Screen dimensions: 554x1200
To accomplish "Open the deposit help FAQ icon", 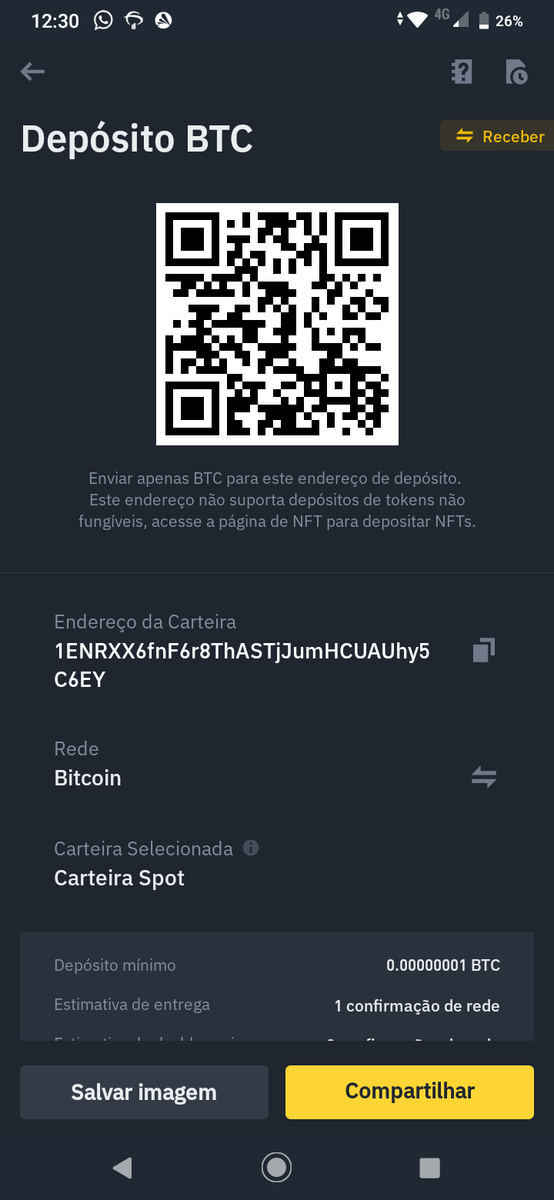I will click(461, 71).
